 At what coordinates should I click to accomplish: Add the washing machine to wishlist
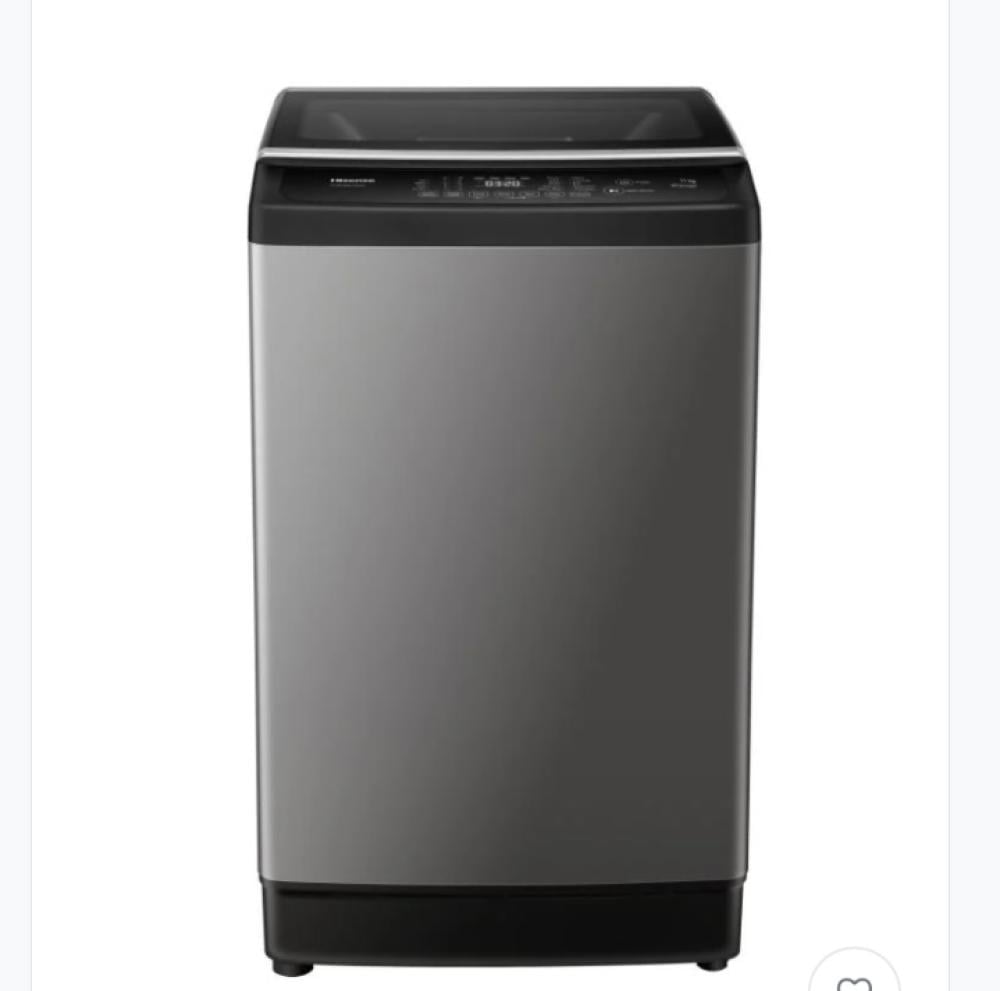point(854,976)
